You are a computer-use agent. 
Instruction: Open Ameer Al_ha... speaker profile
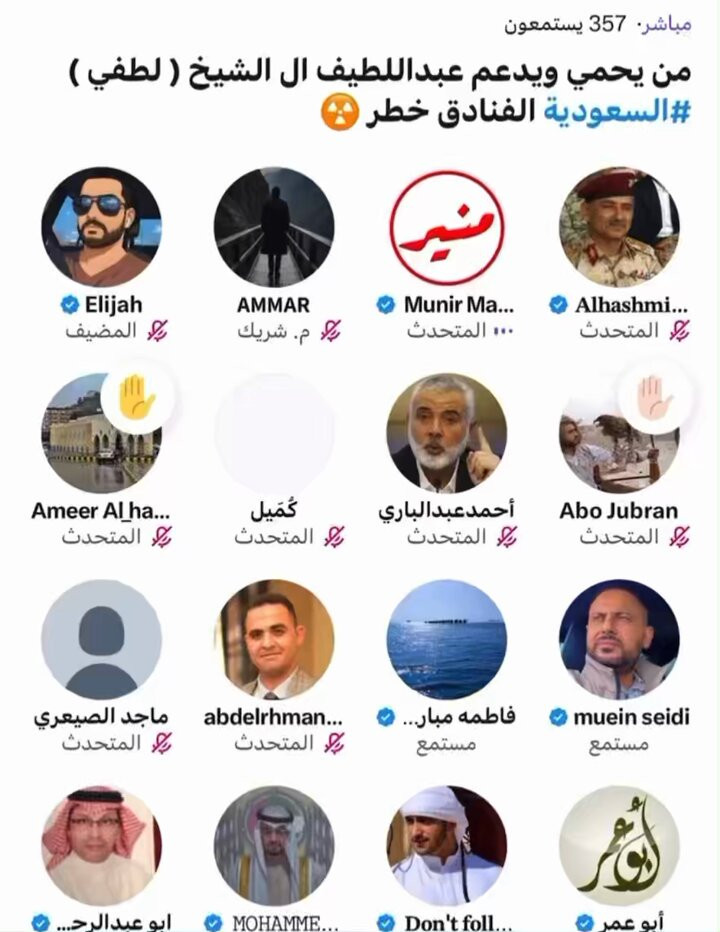point(102,433)
